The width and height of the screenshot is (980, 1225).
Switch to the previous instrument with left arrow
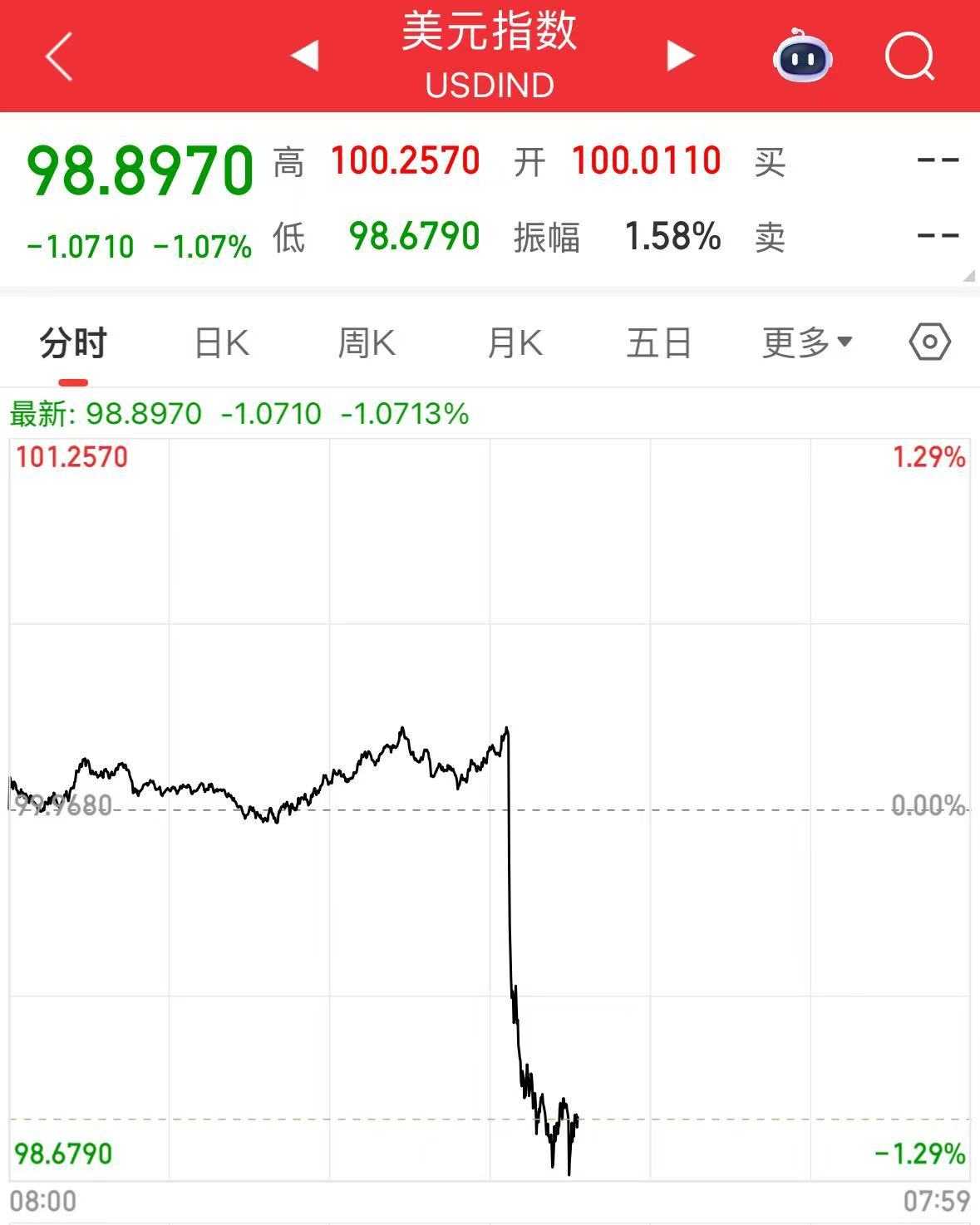pyautogui.click(x=305, y=55)
